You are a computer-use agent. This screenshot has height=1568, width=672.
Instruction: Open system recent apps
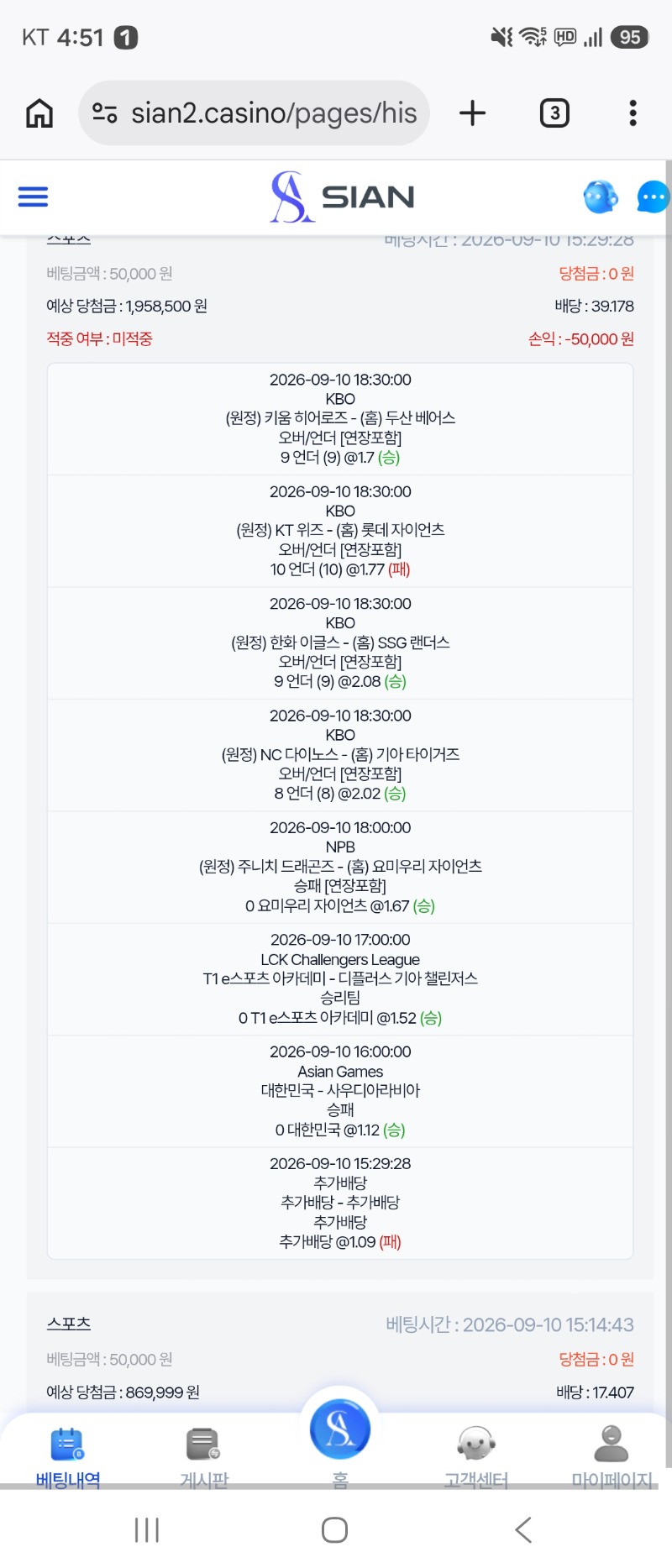147,1529
